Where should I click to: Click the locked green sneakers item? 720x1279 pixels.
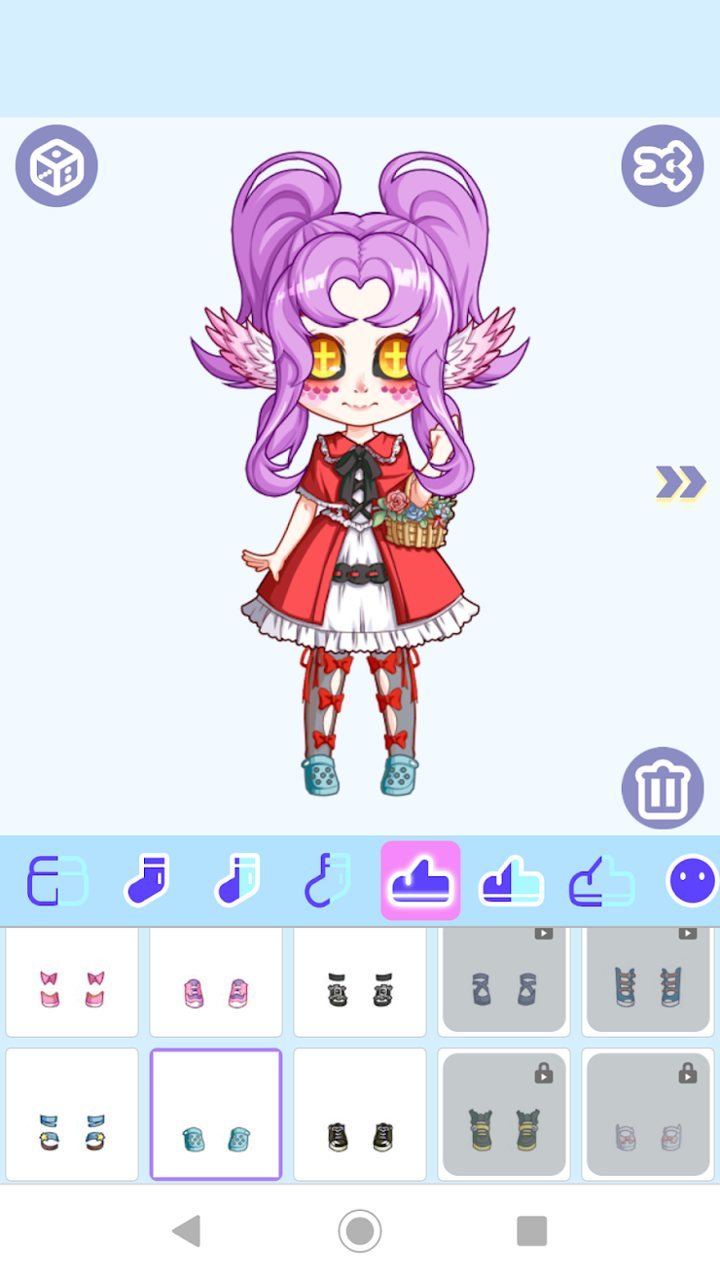pos(504,1114)
